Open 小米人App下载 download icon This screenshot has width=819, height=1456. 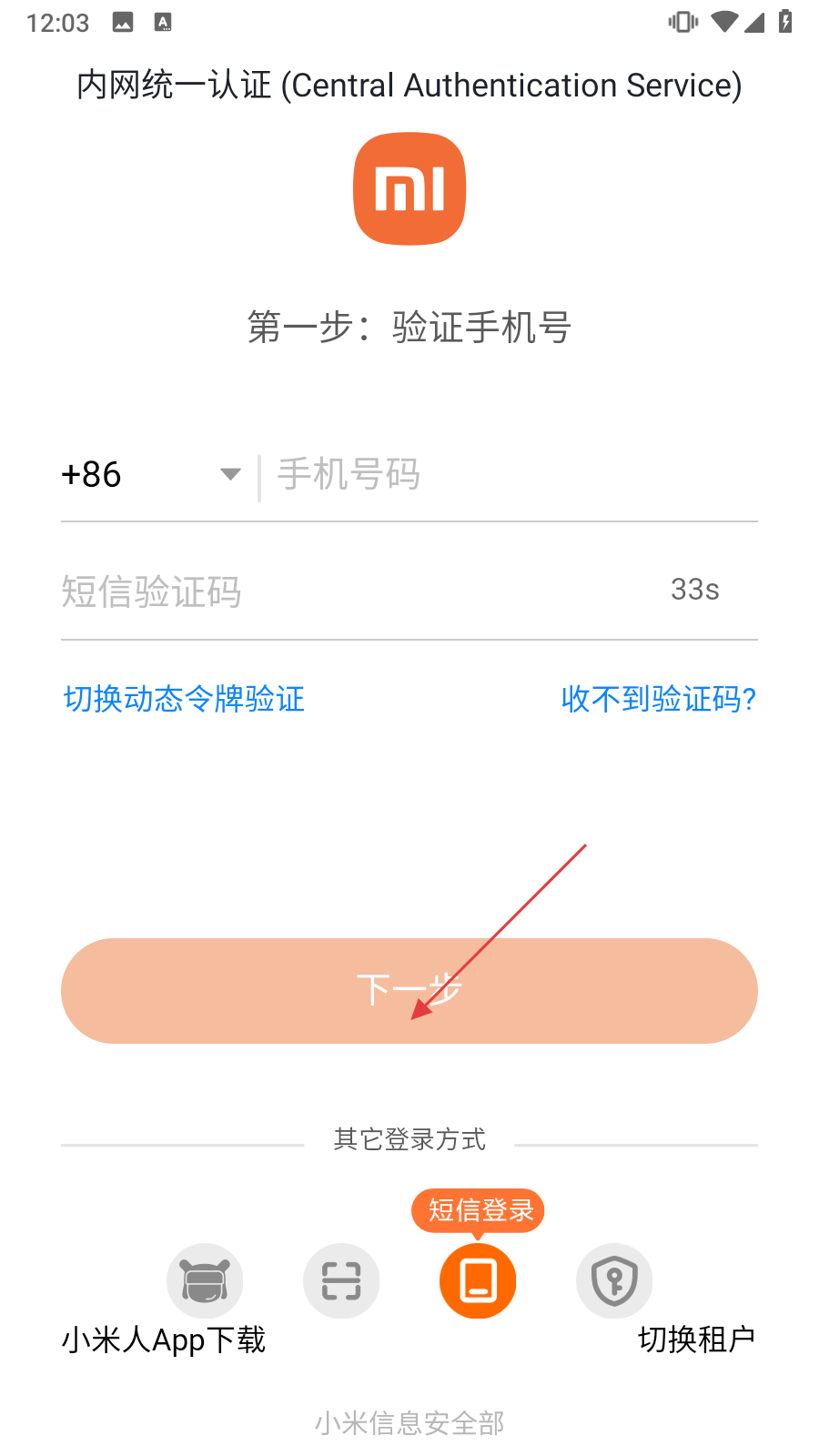pyautogui.click(x=205, y=1281)
